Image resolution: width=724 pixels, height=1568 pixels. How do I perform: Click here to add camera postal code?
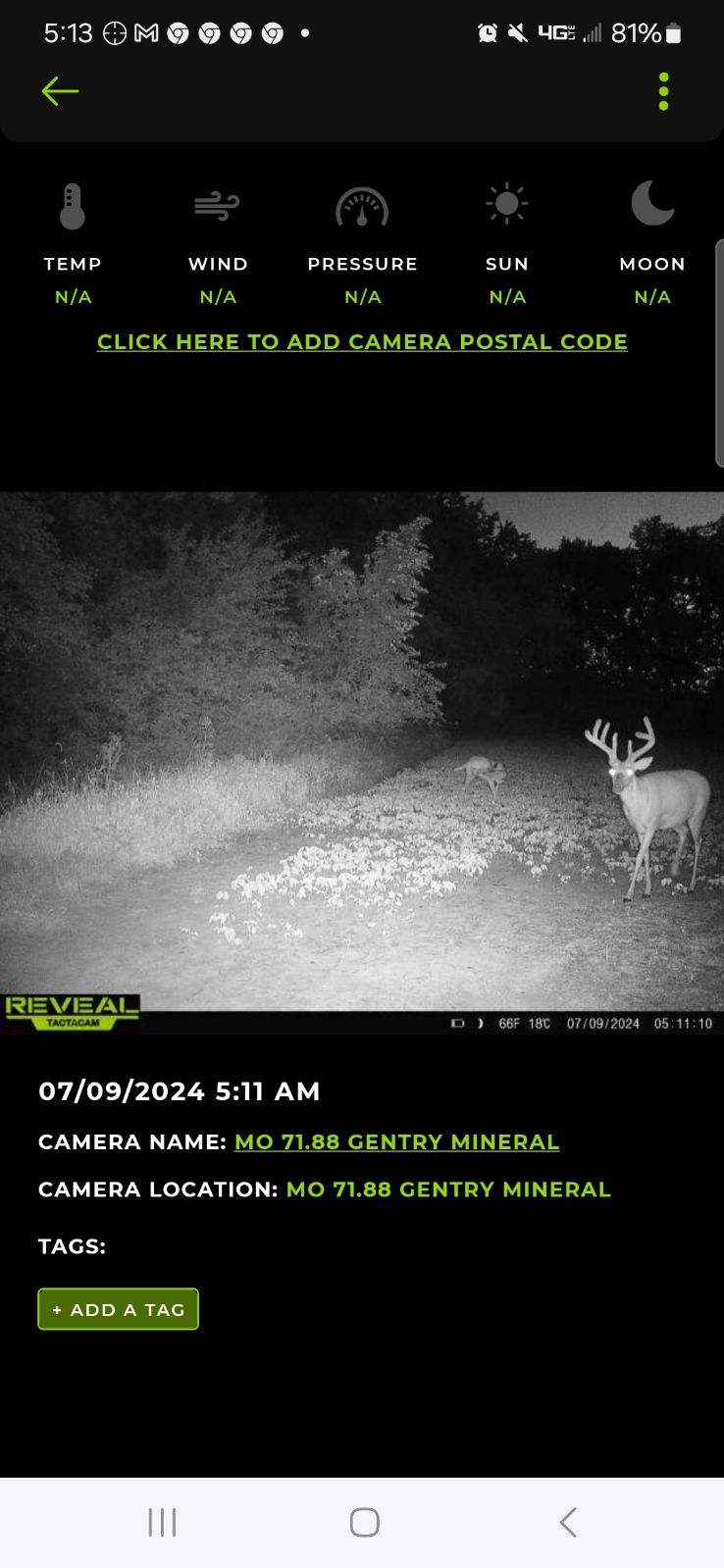point(362,342)
